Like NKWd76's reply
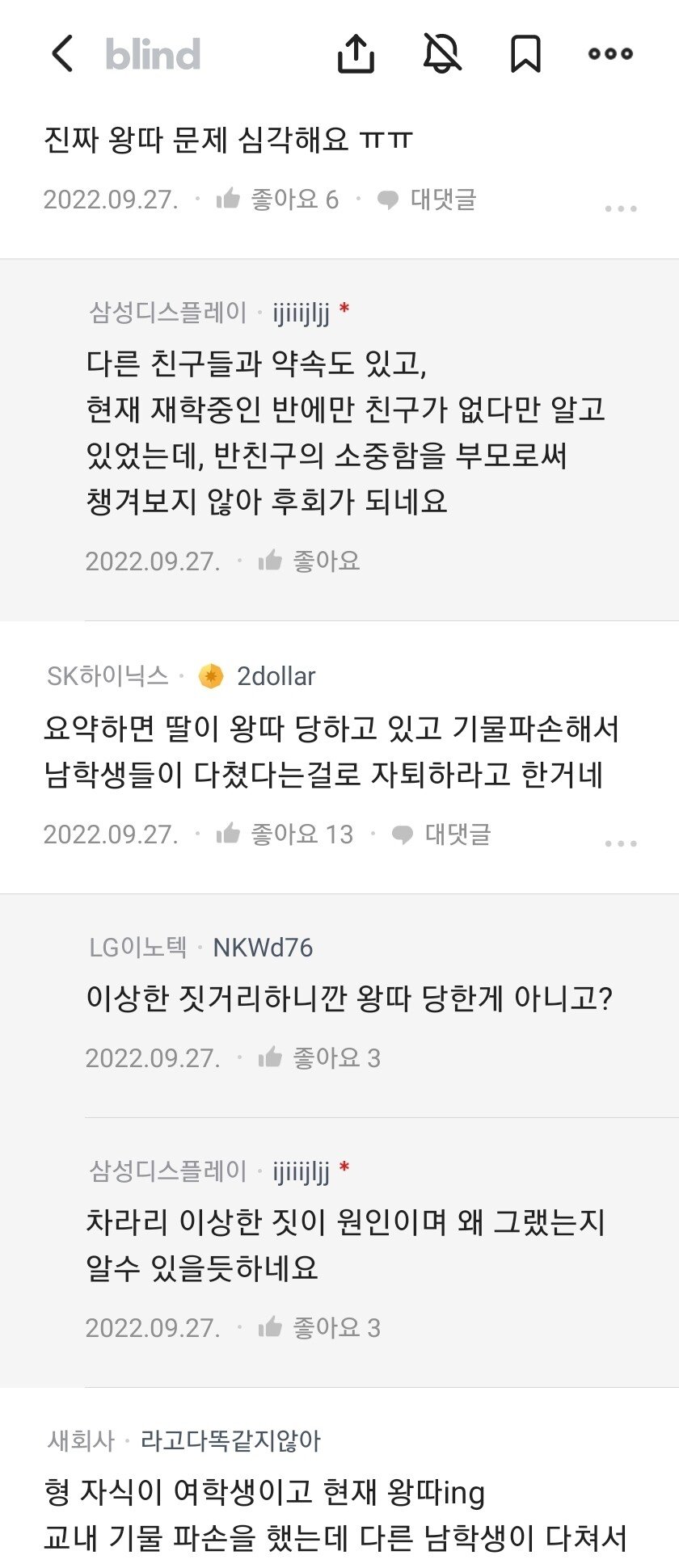 [319, 1058]
